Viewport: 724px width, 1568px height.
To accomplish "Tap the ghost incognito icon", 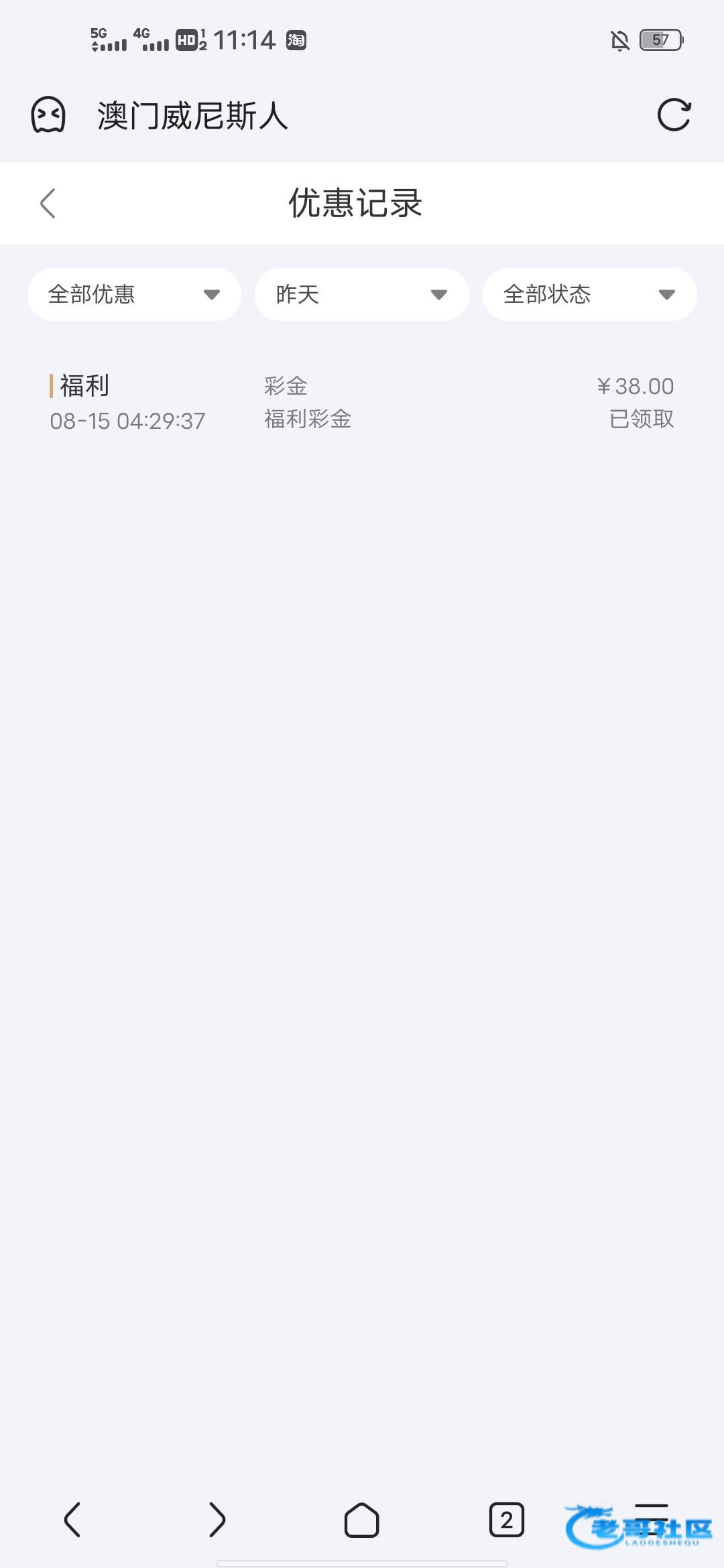I will click(x=48, y=115).
